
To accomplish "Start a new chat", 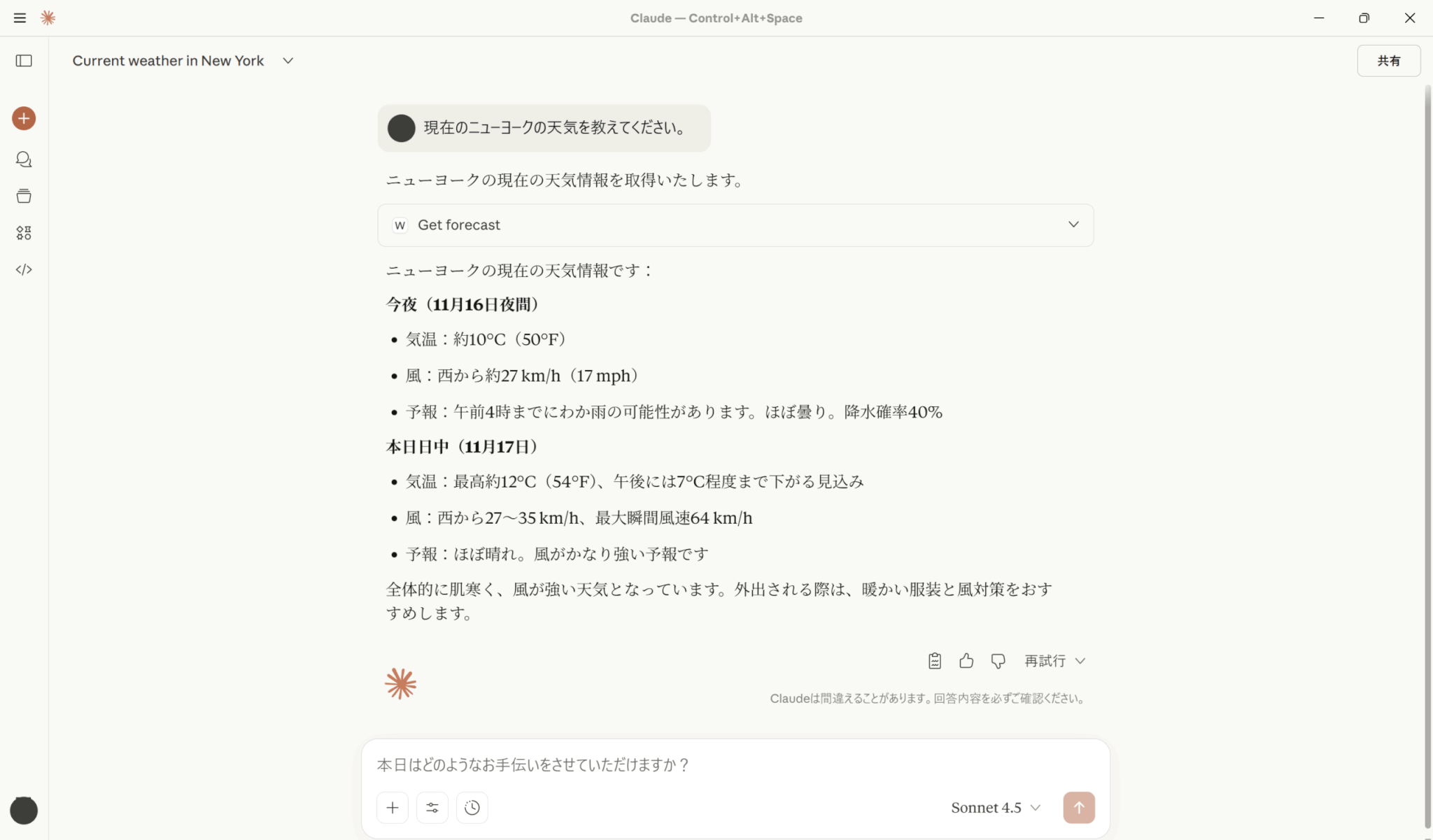I will [x=24, y=118].
